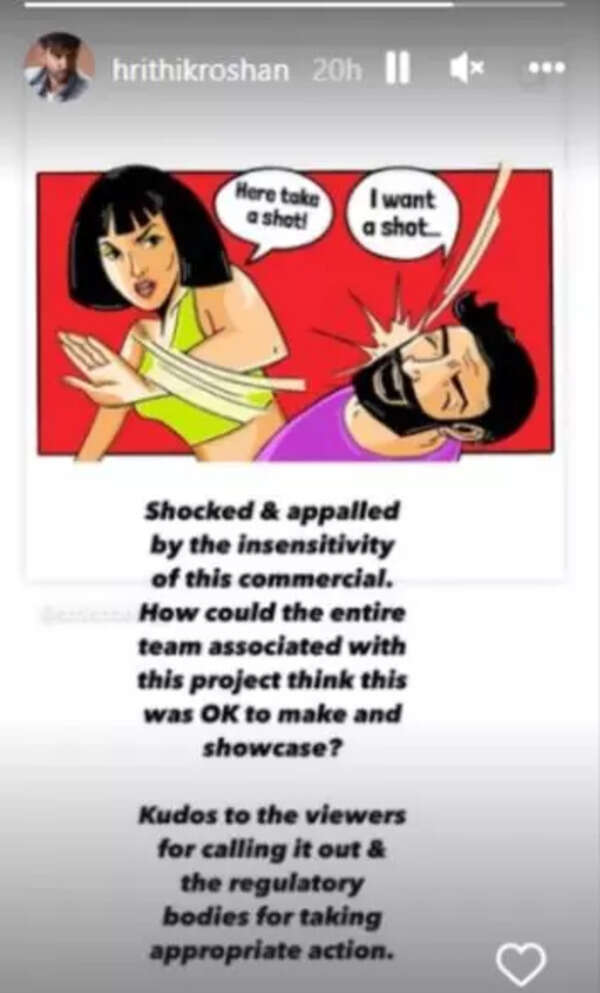This screenshot has width=600, height=993.
Task: Pause the story playback
Action: point(398,69)
